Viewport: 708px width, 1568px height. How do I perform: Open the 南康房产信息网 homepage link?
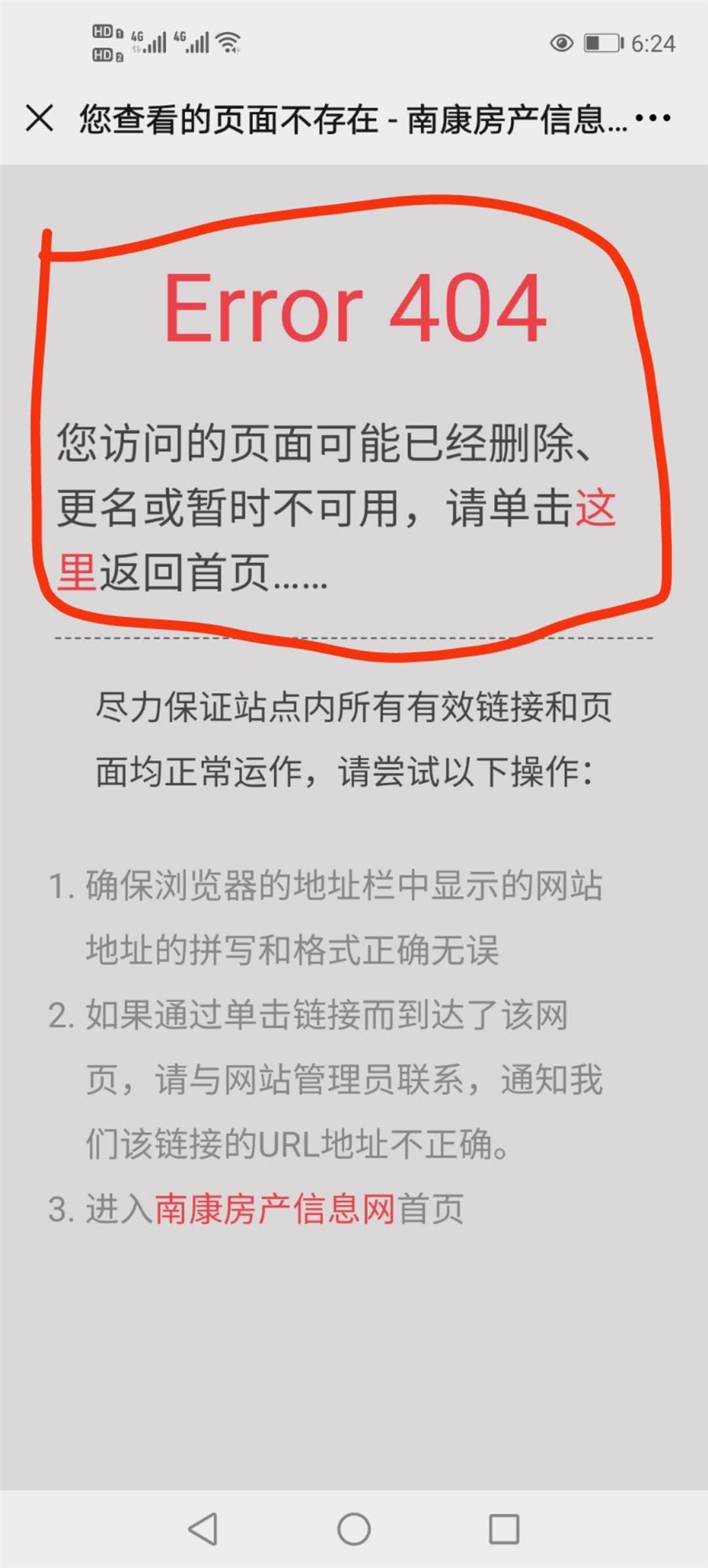[275, 1209]
